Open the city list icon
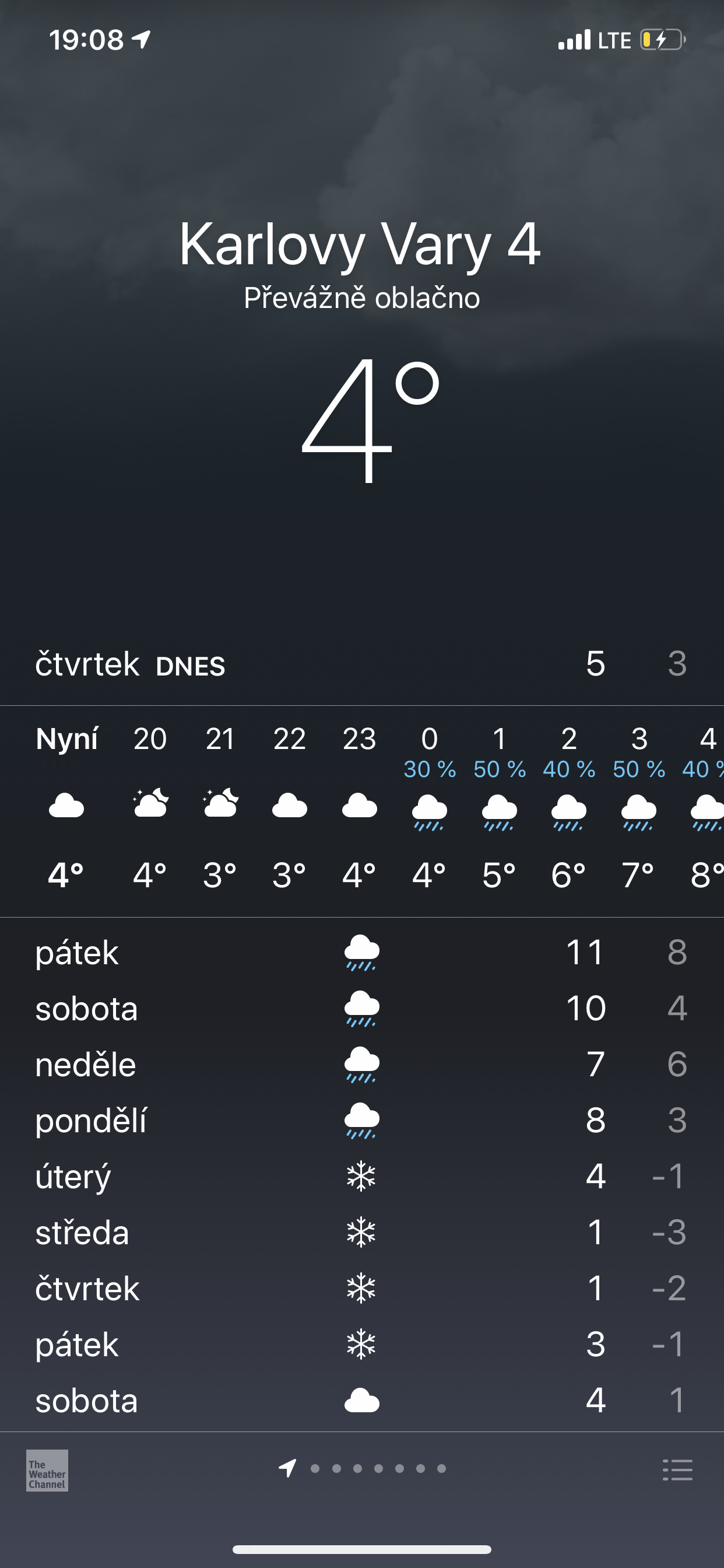This screenshot has width=724, height=1568. [x=677, y=1469]
